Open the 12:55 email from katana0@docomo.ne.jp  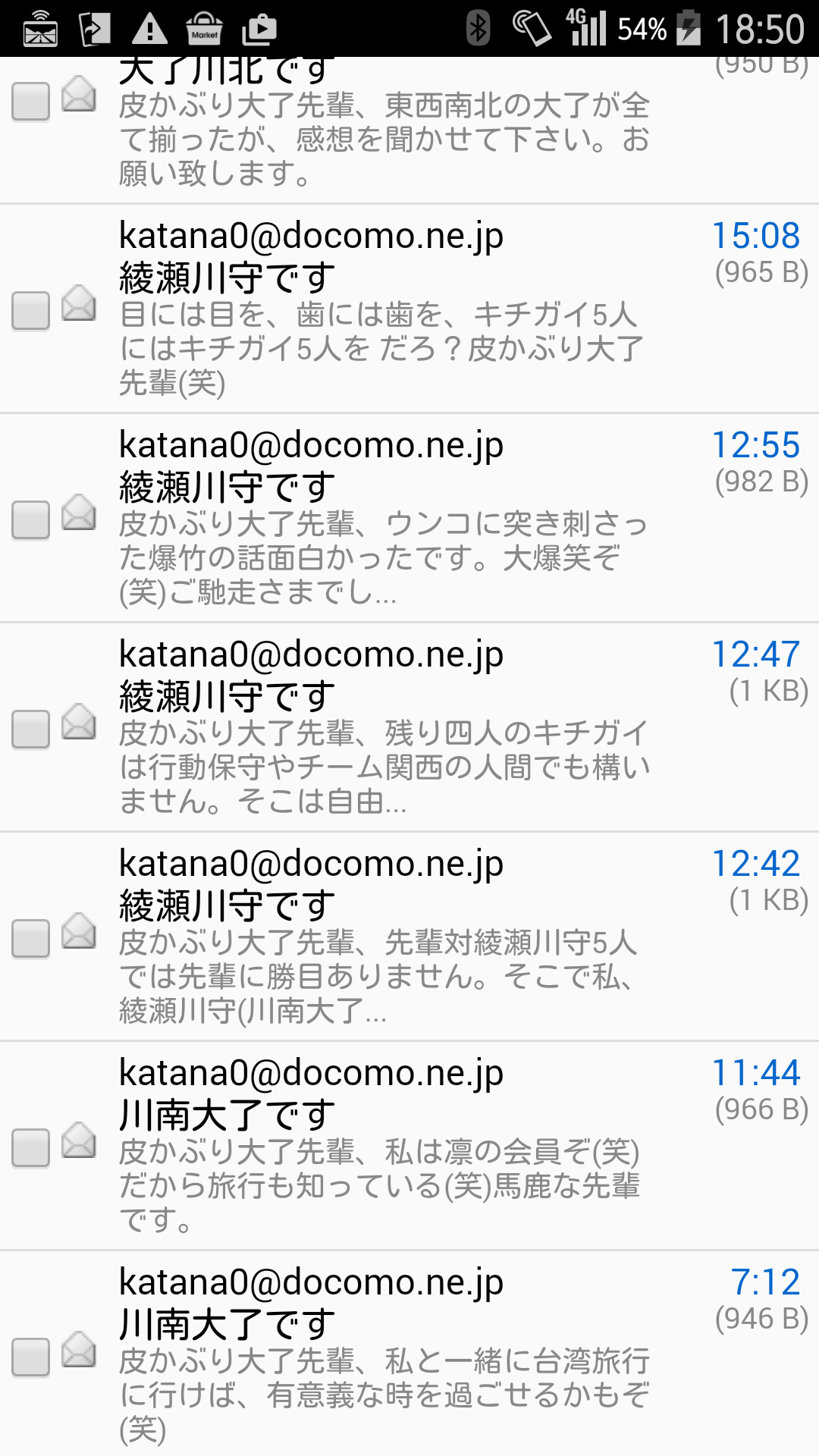point(409,518)
